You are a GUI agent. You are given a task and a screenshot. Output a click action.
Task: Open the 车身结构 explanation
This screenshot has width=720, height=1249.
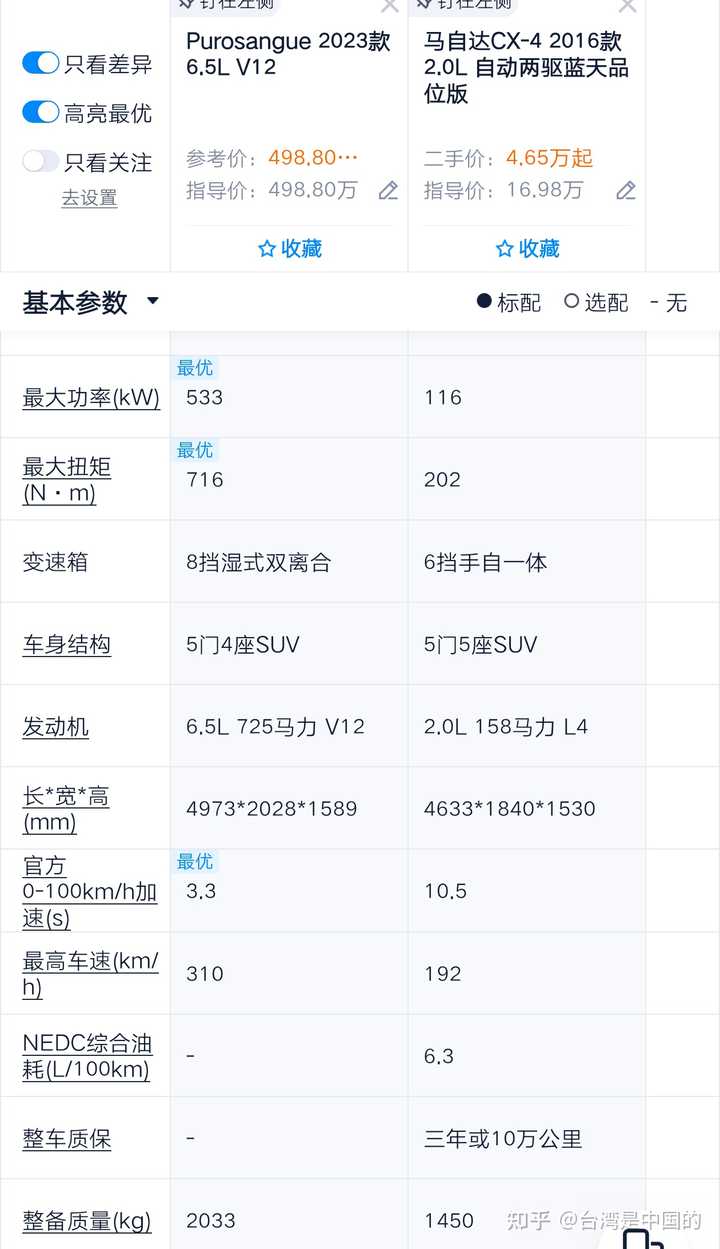[x=67, y=645]
